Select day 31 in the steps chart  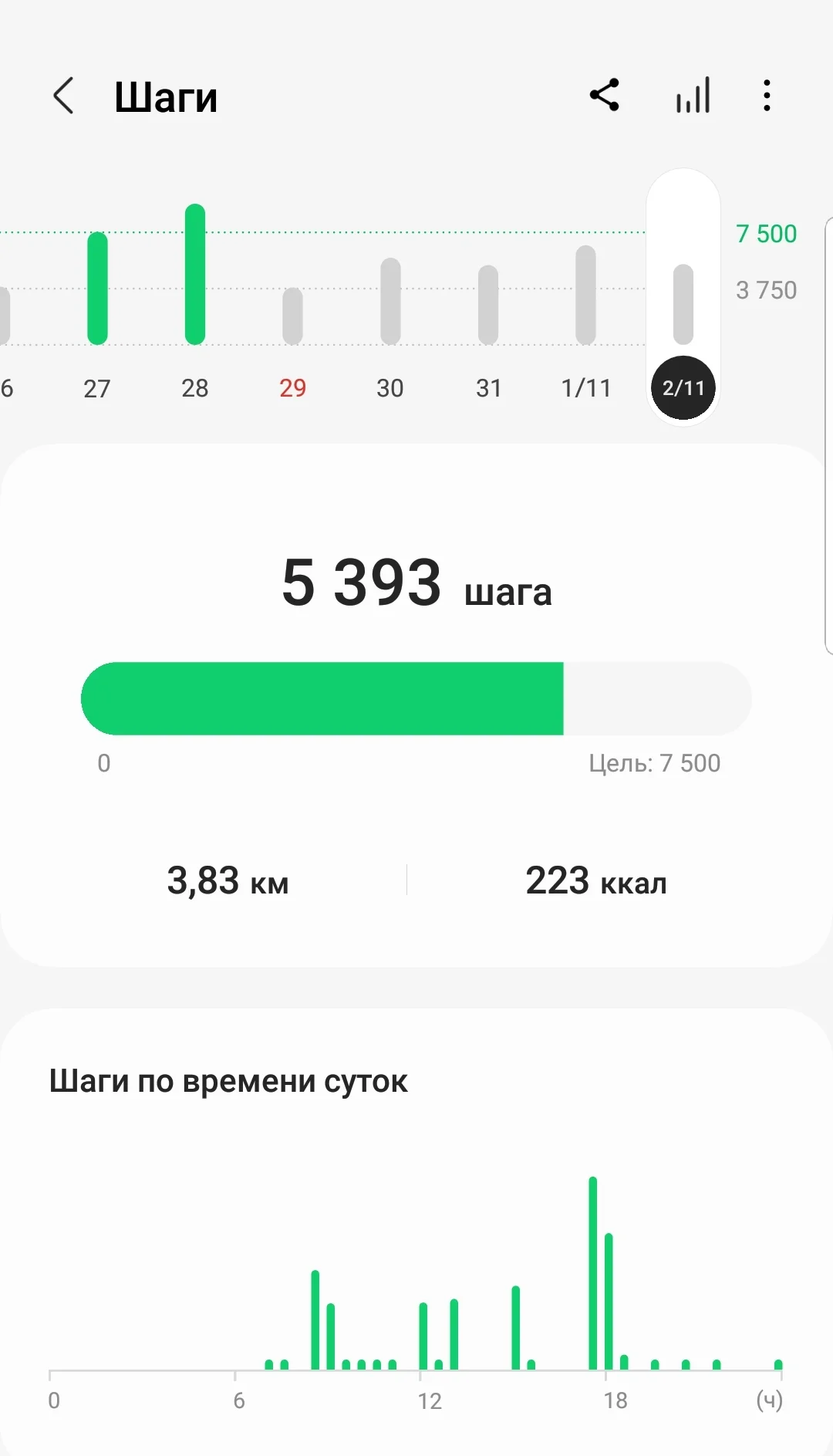[488, 316]
